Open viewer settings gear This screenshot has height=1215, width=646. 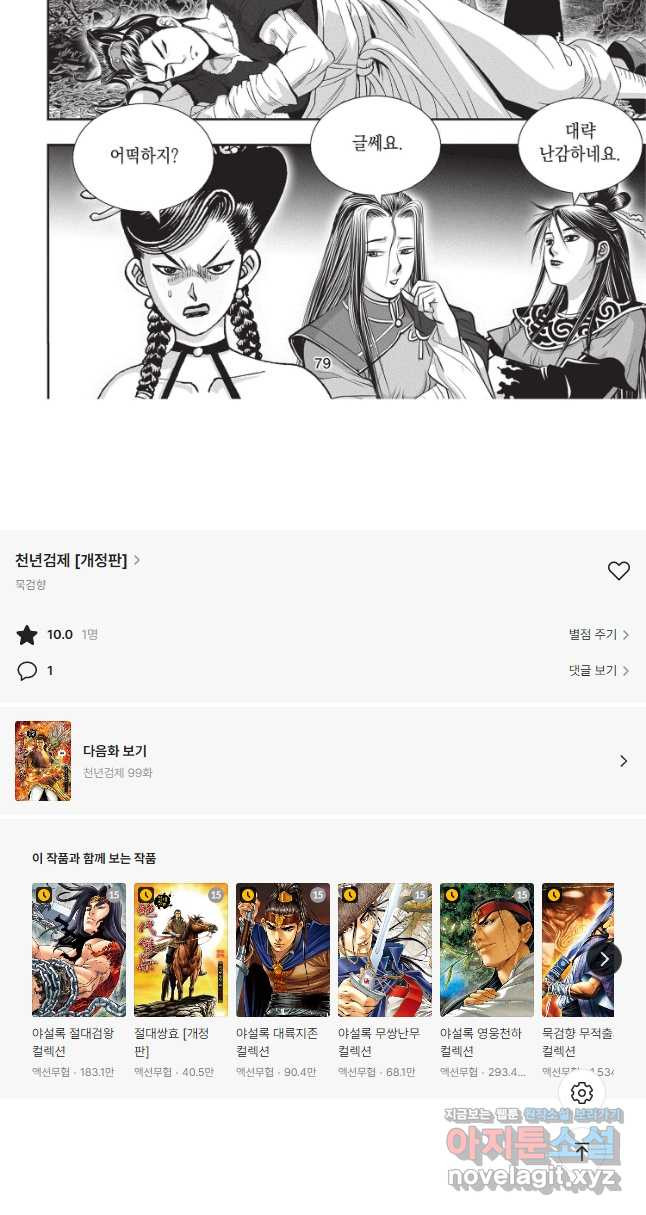click(x=582, y=1093)
